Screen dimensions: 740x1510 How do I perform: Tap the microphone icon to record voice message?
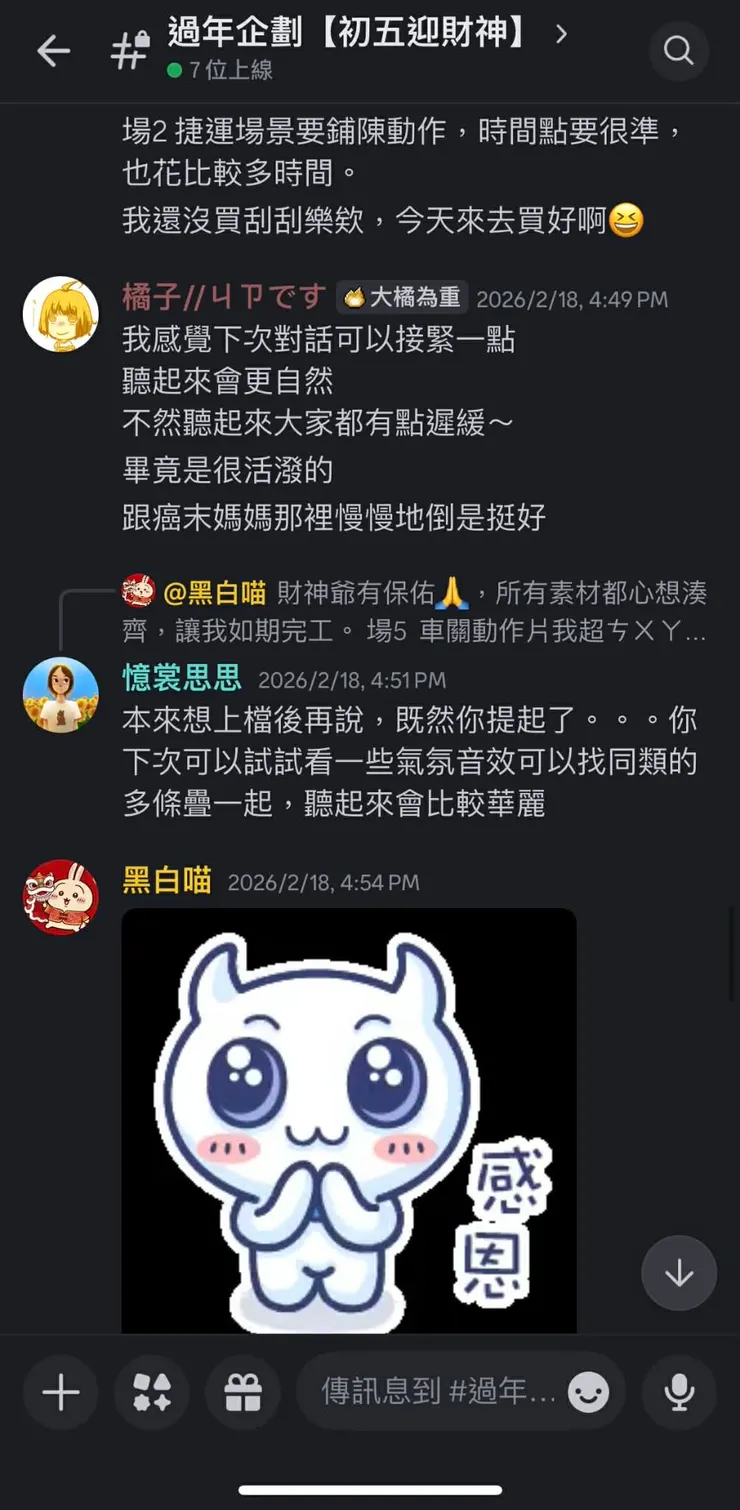pyautogui.click(x=679, y=1391)
